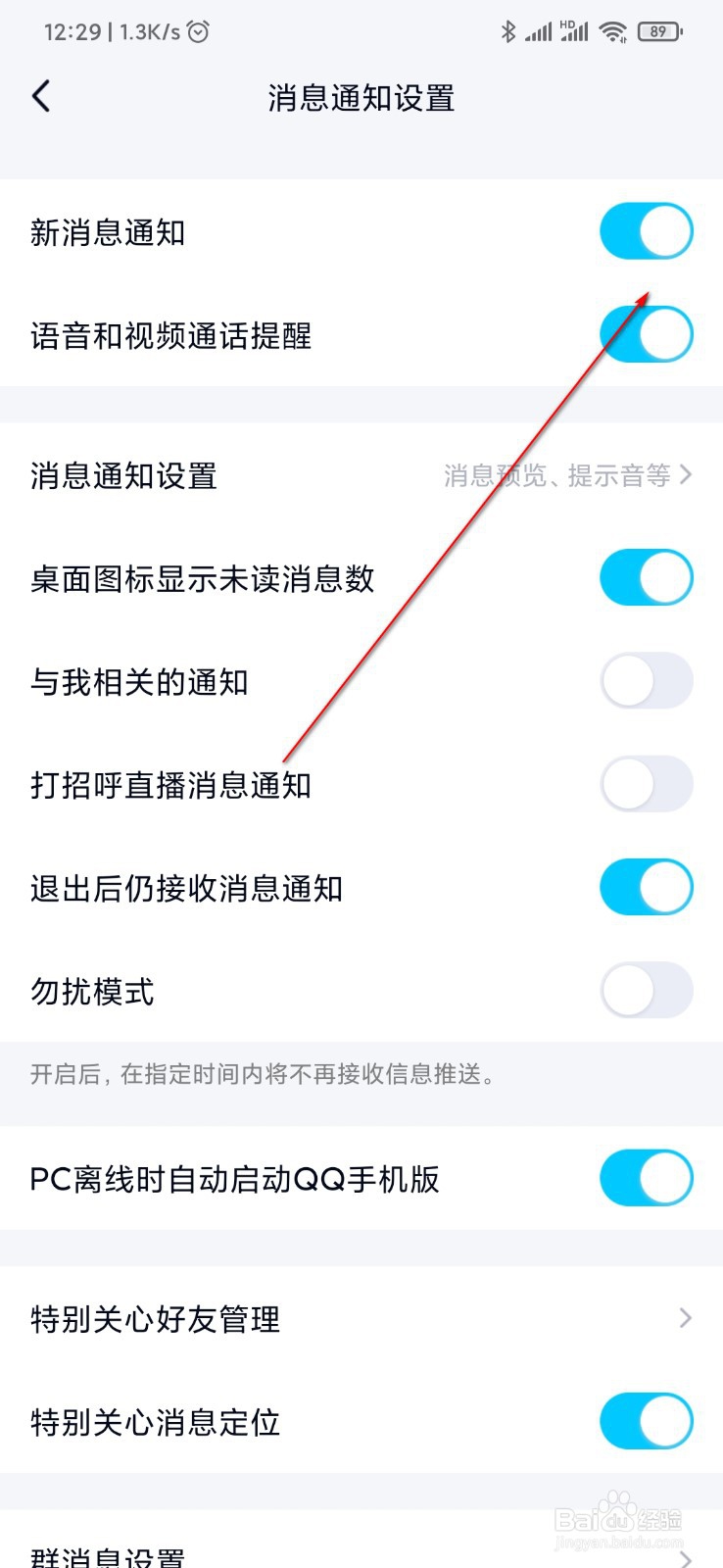Enable 勿扰模式
Screen dimensions: 723x1568
[x=647, y=991]
